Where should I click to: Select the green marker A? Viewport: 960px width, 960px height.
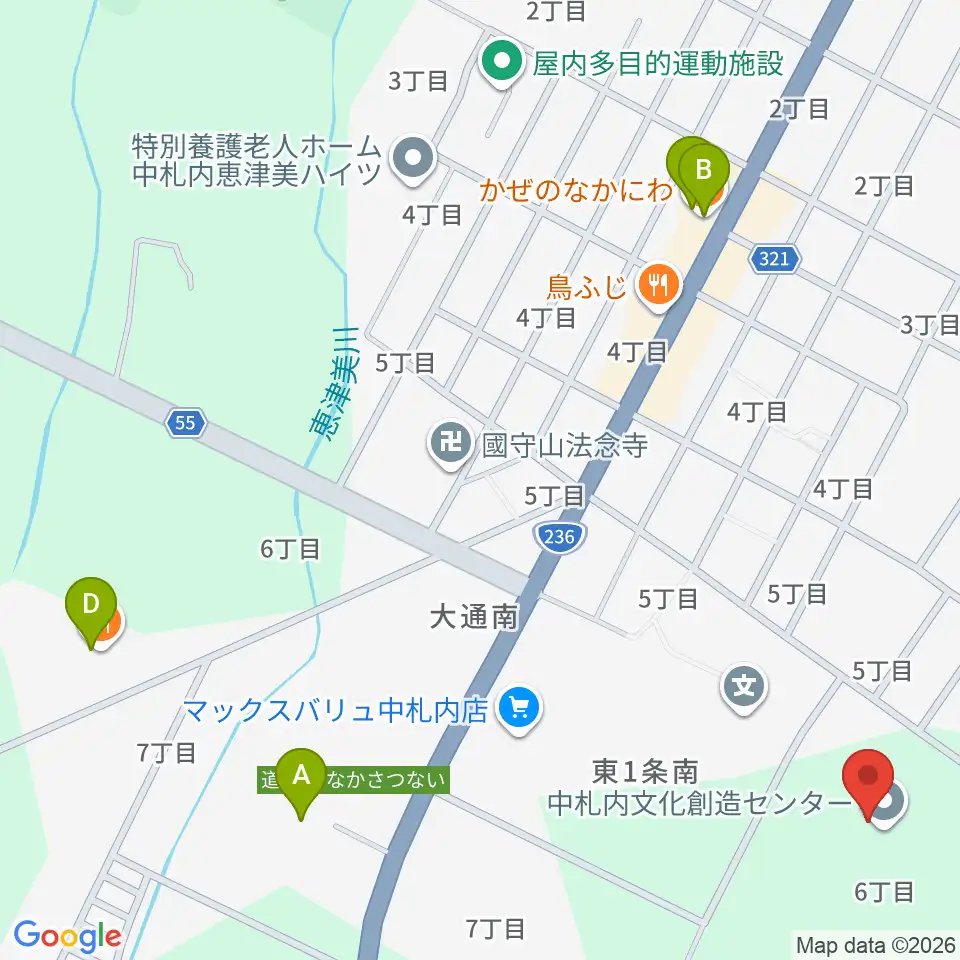(301, 782)
